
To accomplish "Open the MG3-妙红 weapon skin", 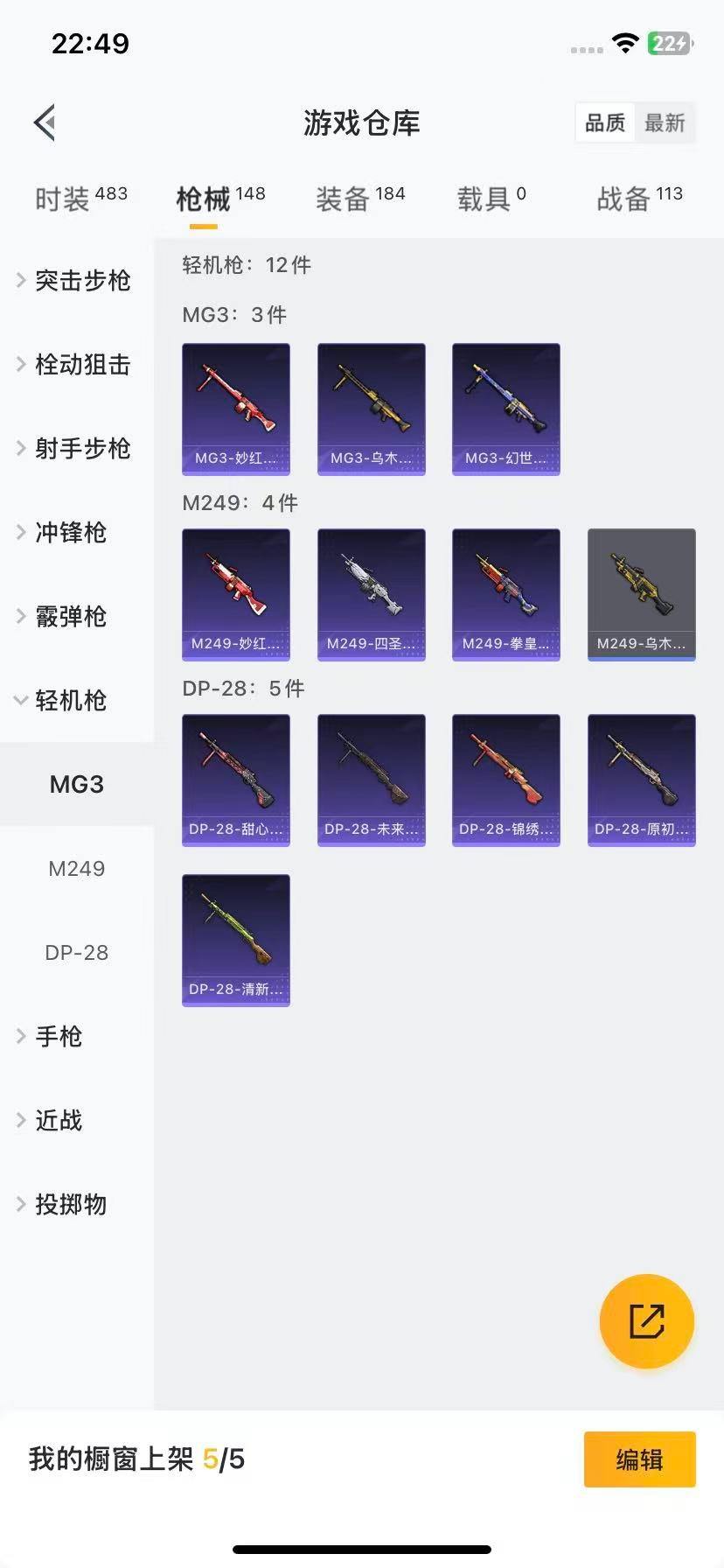I will (x=236, y=409).
